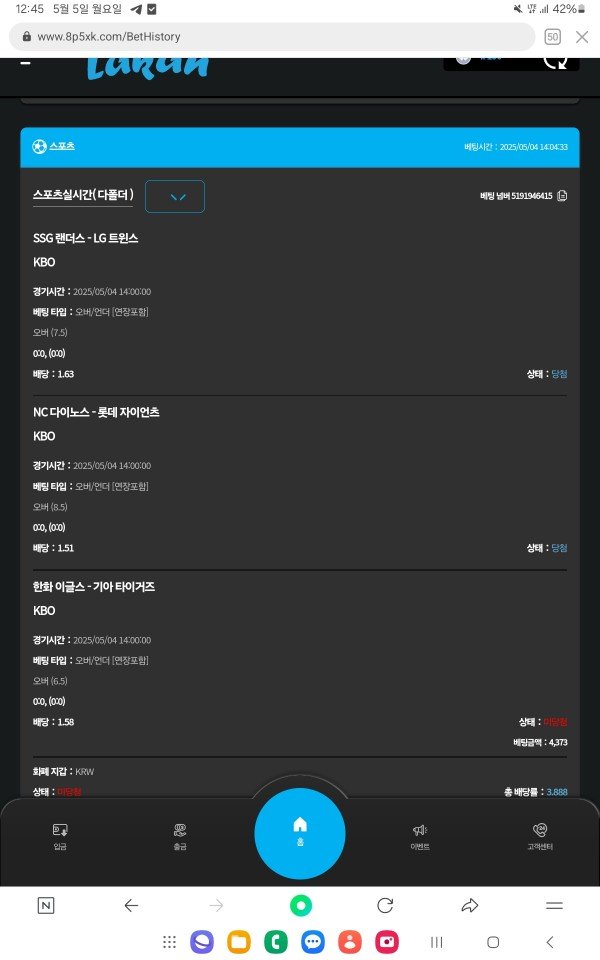Copy the betting number 5191946415
This screenshot has width=600, height=960.
pos(562,196)
